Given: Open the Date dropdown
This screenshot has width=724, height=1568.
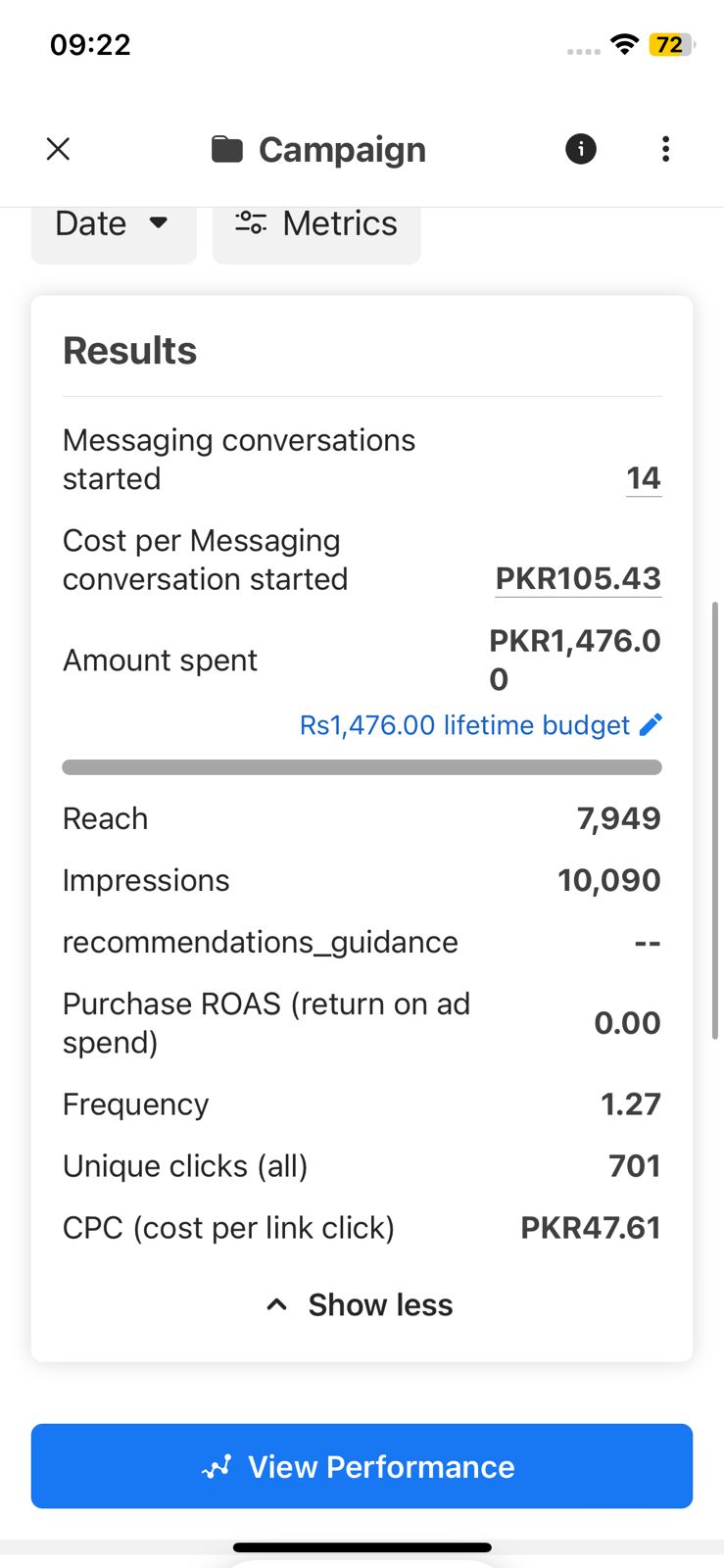Looking at the screenshot, I should (x=113, y=224).
